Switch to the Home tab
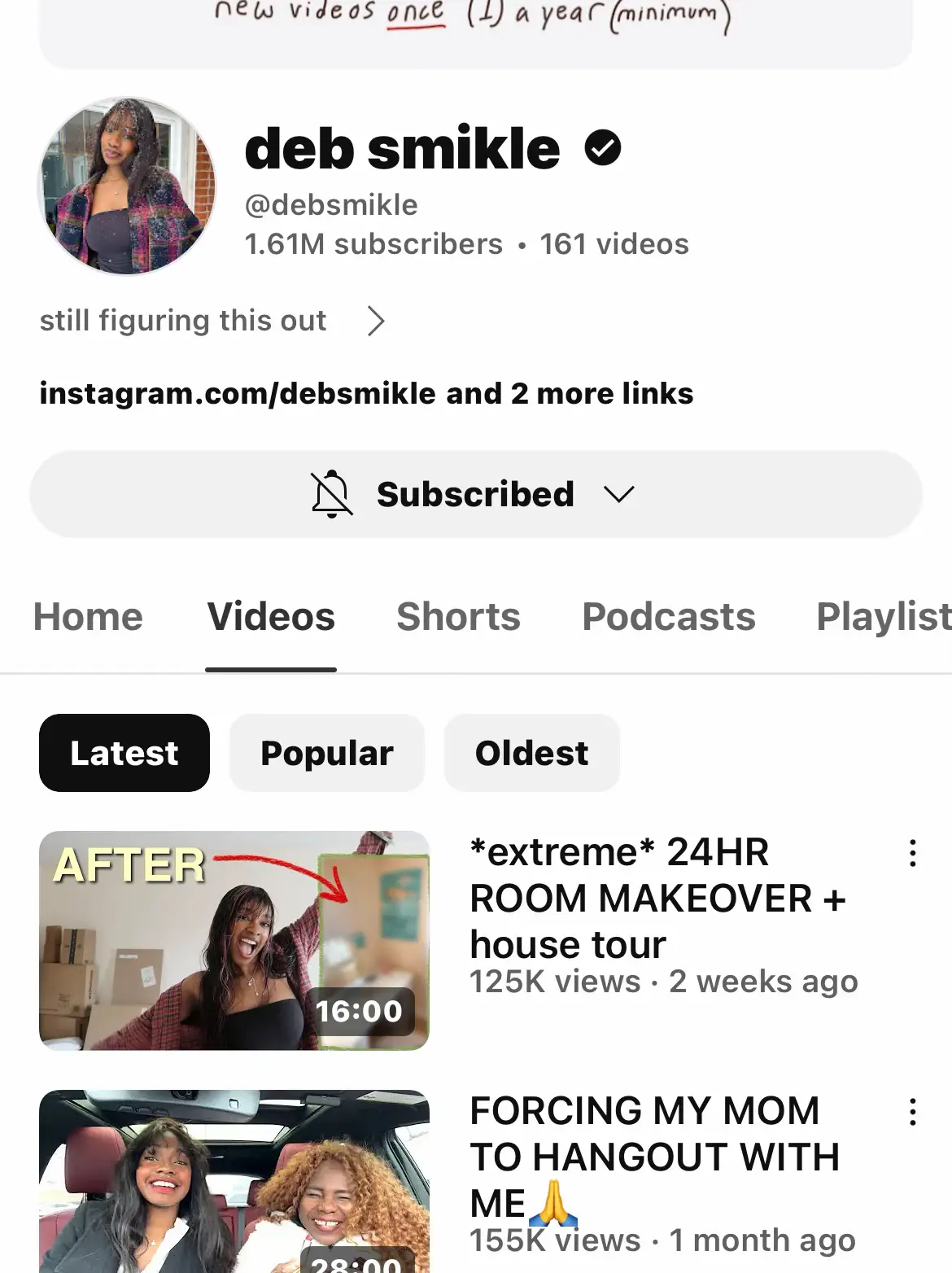Screen dimensions: 952x1273 click(x=88, y=617)
